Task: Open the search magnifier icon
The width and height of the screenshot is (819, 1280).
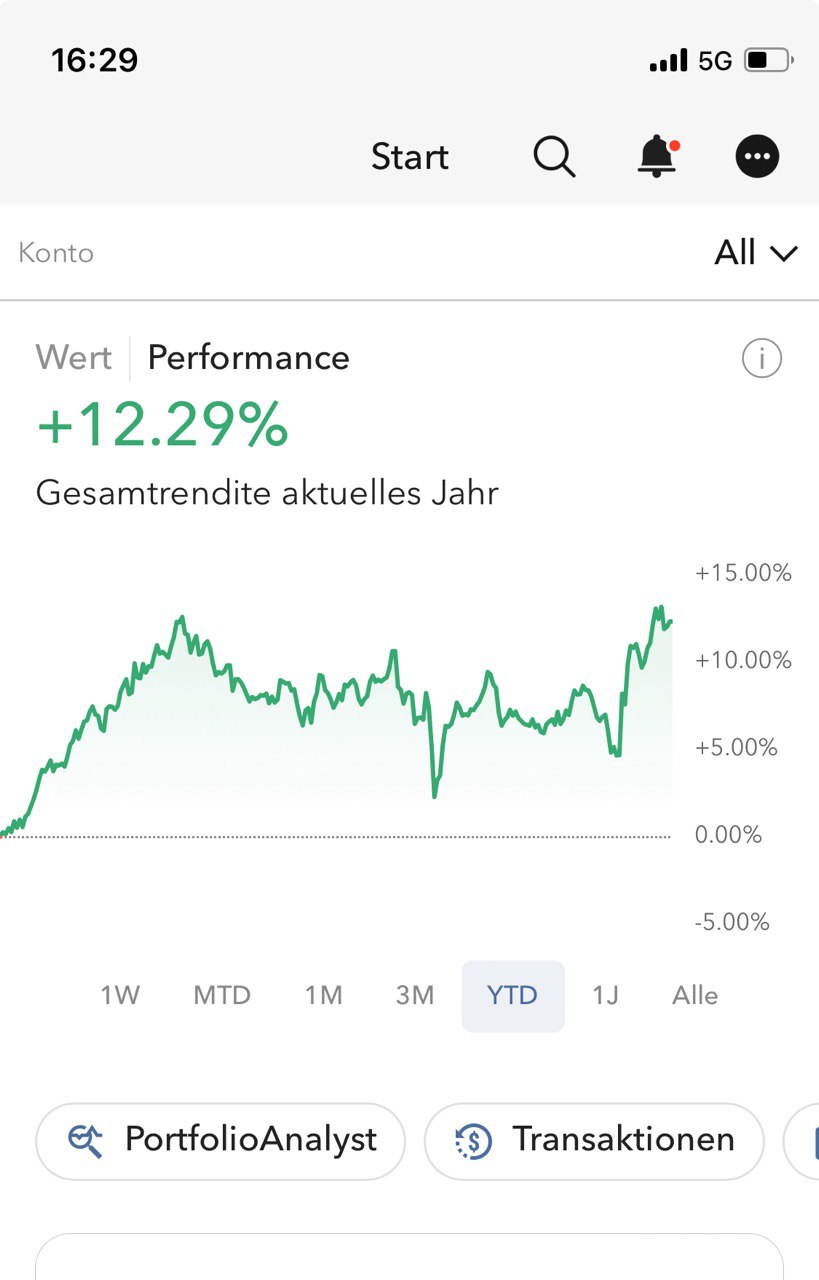Action: point(554,157)
